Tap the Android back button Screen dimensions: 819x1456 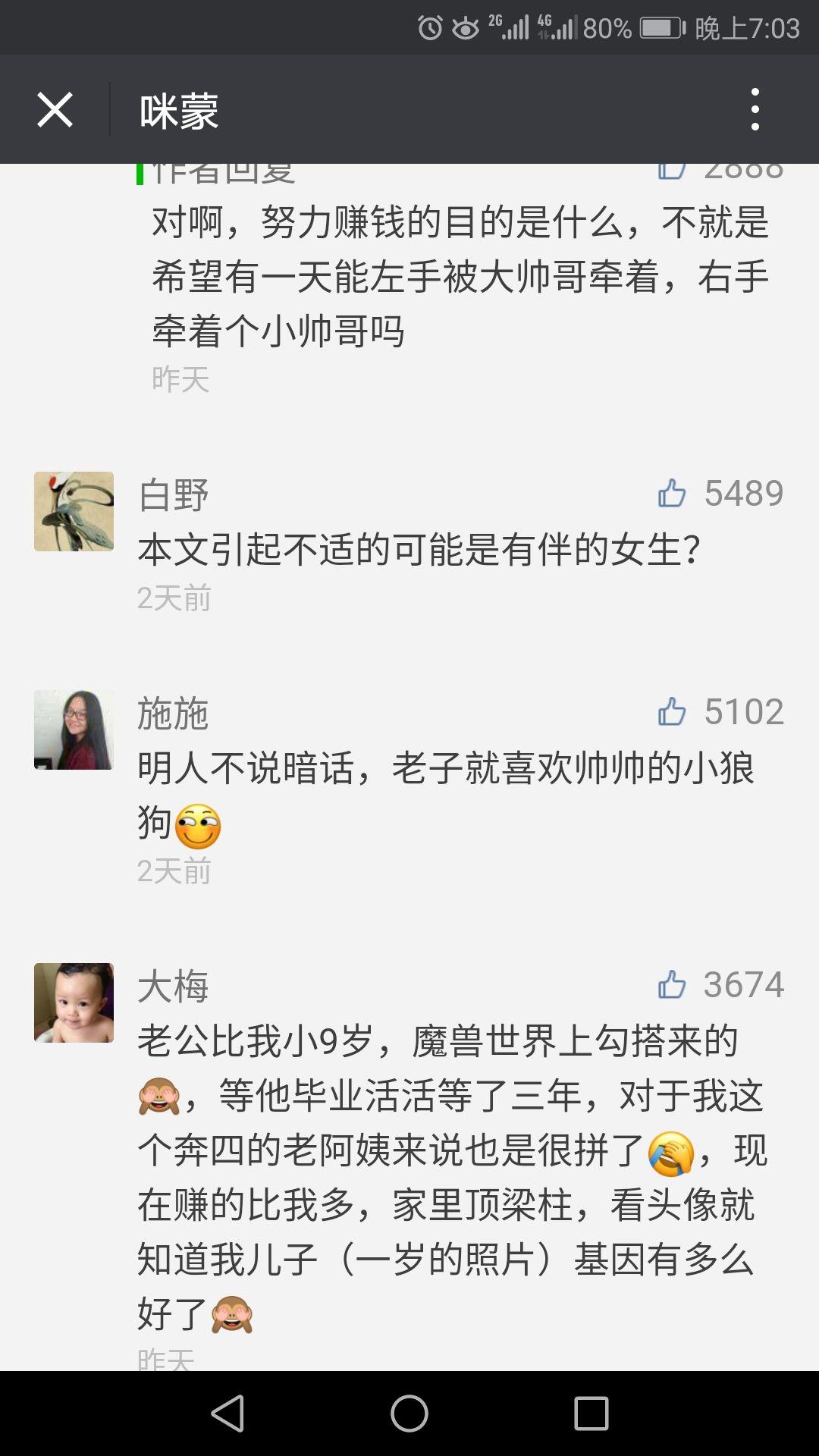[227, 1414]
